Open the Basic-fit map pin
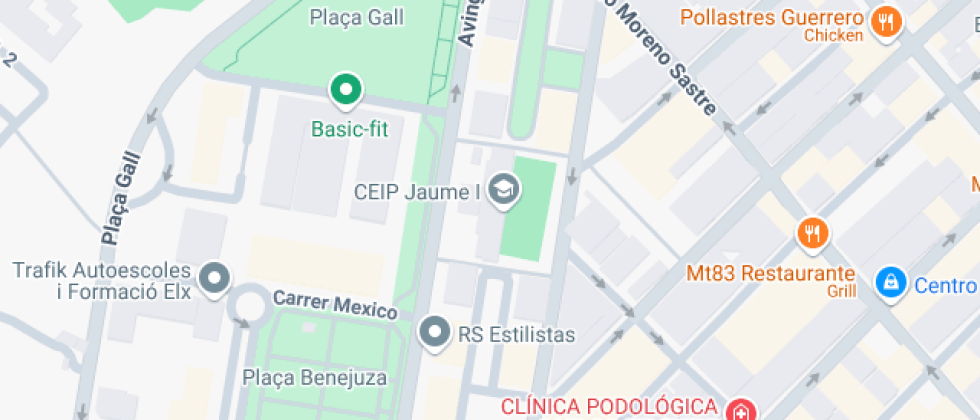 click(346, 90)
